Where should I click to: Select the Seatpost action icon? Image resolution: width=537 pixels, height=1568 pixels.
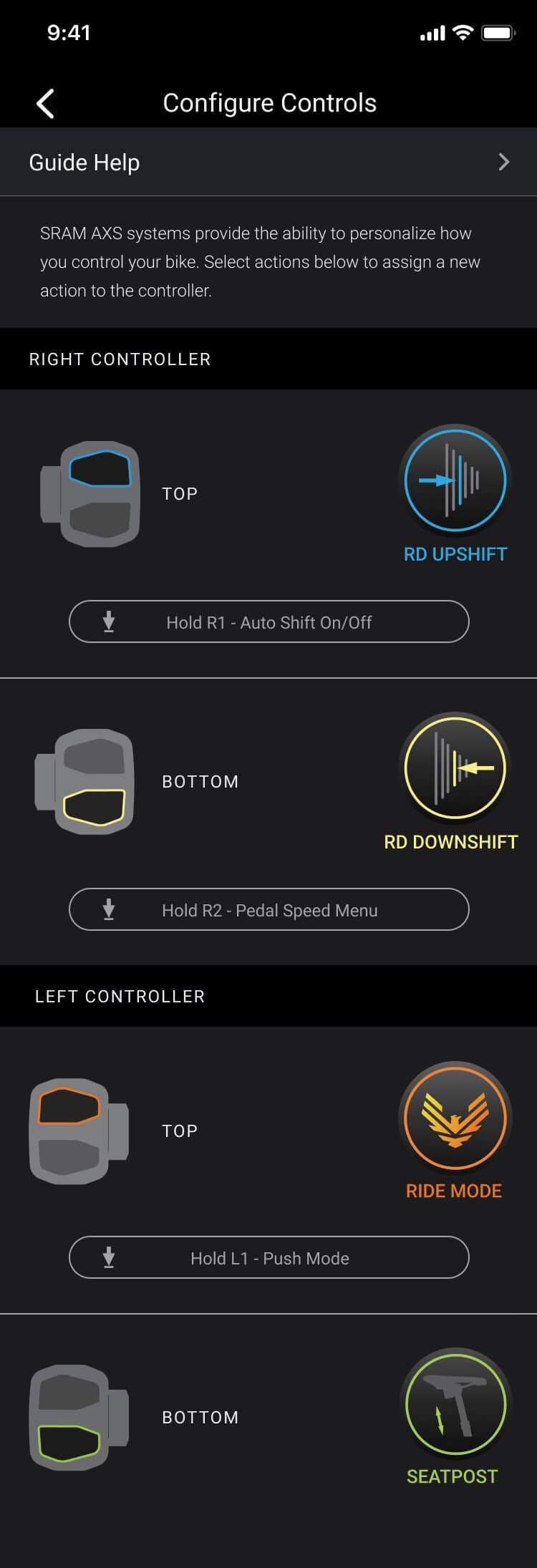pyautogui.click(x=455, y=1404)
